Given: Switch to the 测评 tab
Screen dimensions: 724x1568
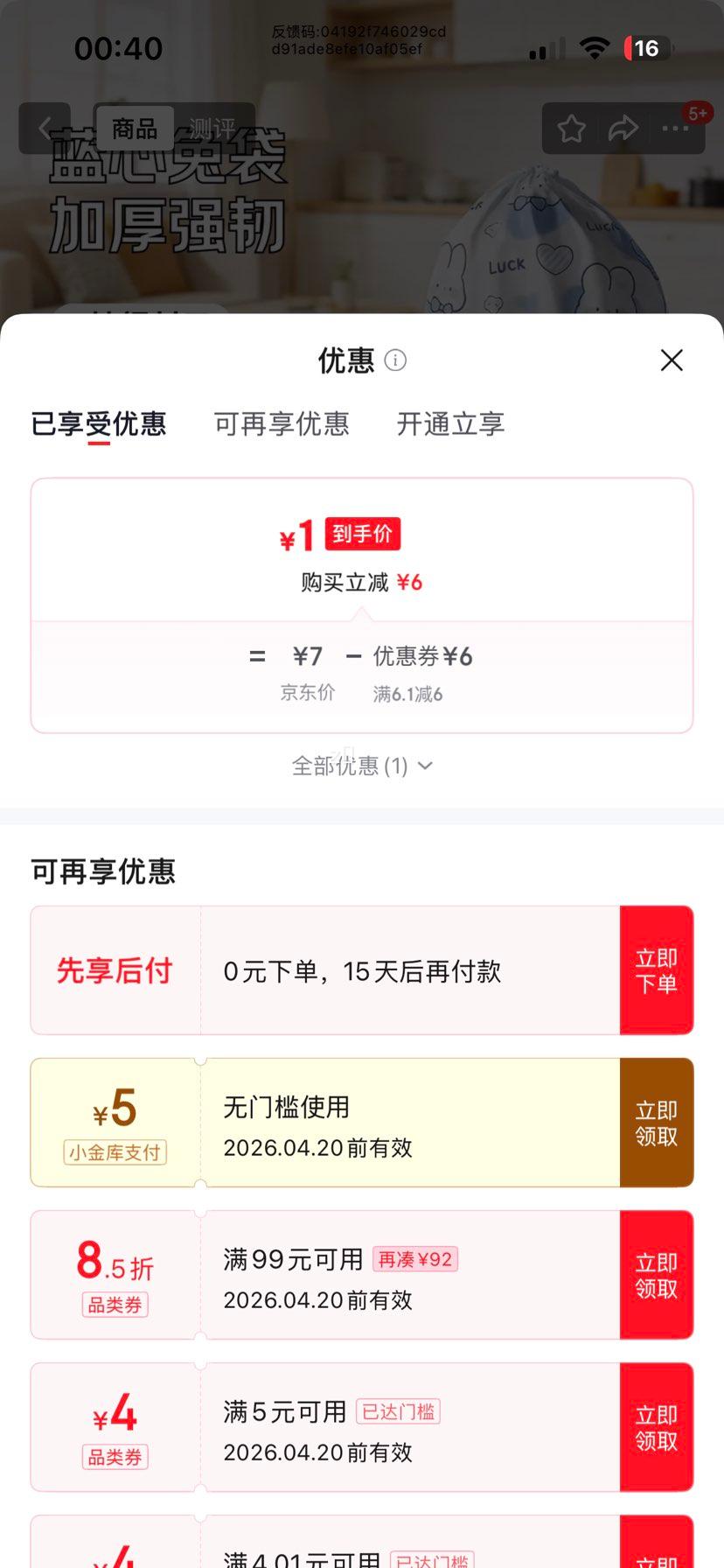Looking at the screenshot, I should click(212, 128).
